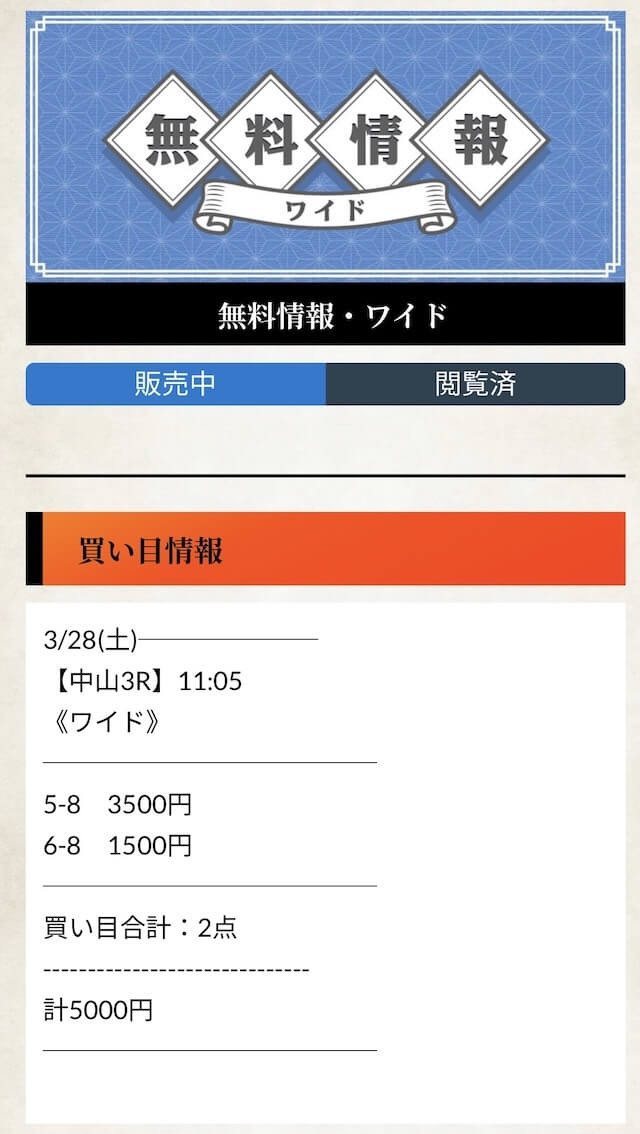The image size is (640, 1134).
Task: Switch to the 閲覧済 tab
Action: point(475,384)
